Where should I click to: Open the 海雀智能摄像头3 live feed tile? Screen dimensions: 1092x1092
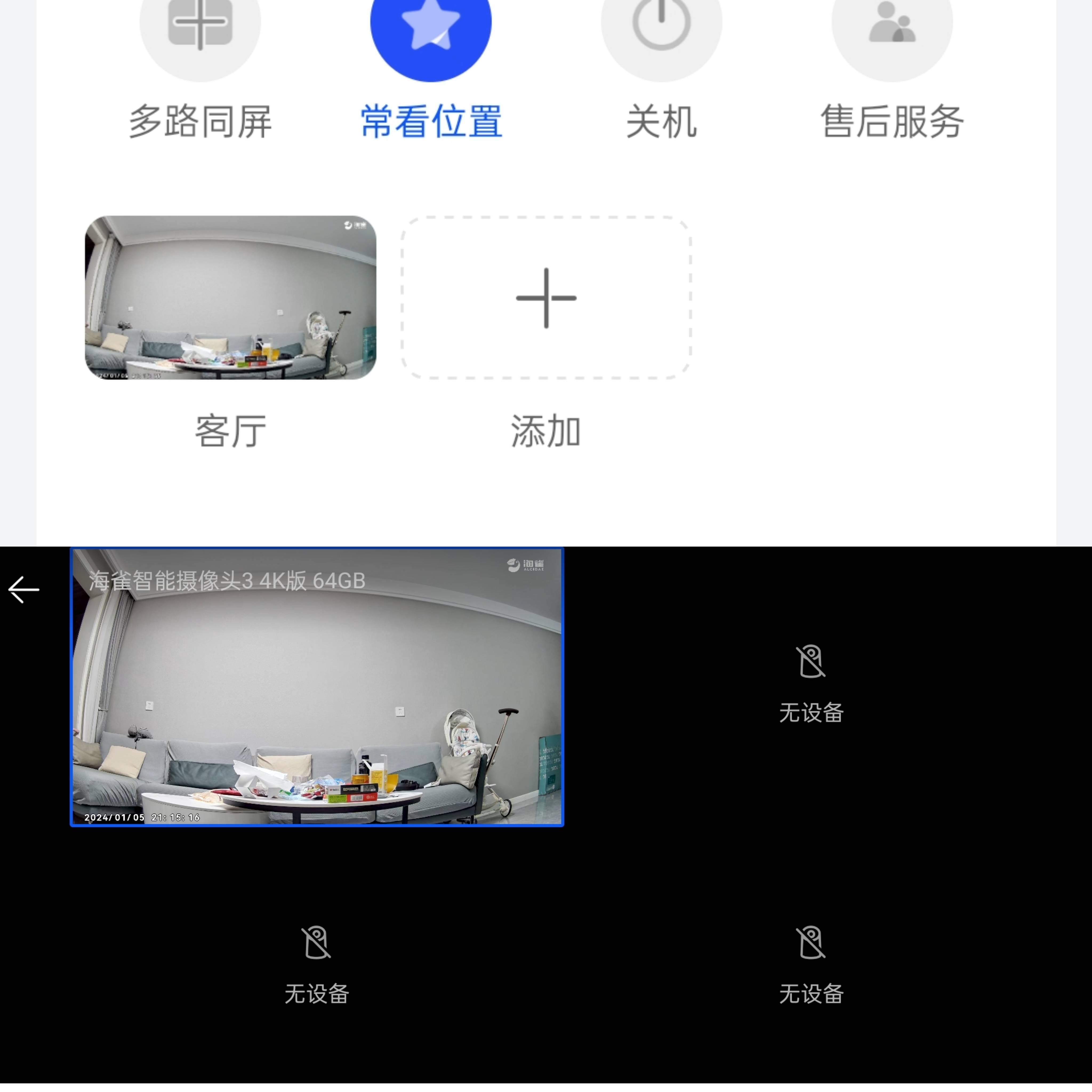pos(317,687)
